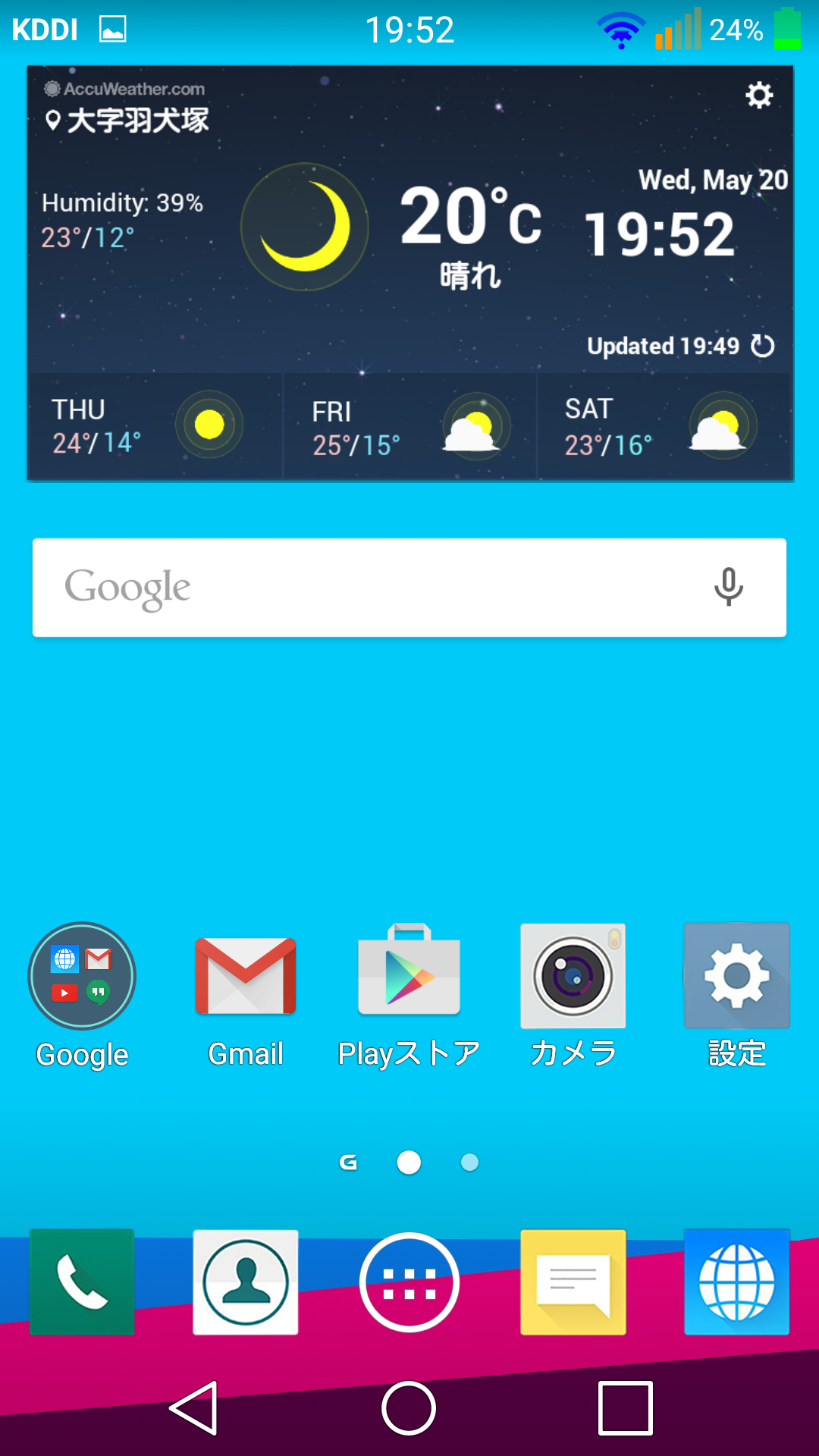Start voice search with the microphone
Viewport: 819px width, 1456px height.
point(728,587)
